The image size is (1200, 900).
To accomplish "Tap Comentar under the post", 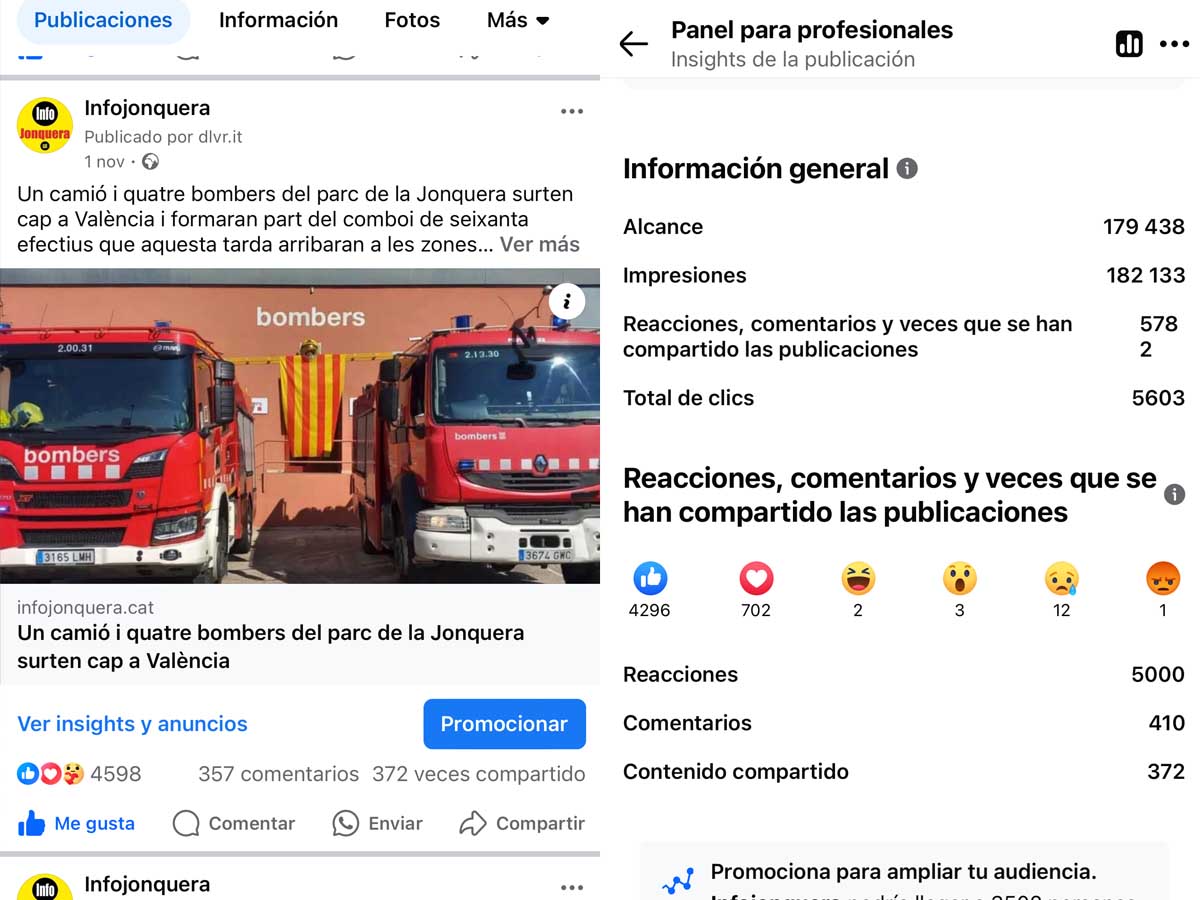I will [234, 824].
